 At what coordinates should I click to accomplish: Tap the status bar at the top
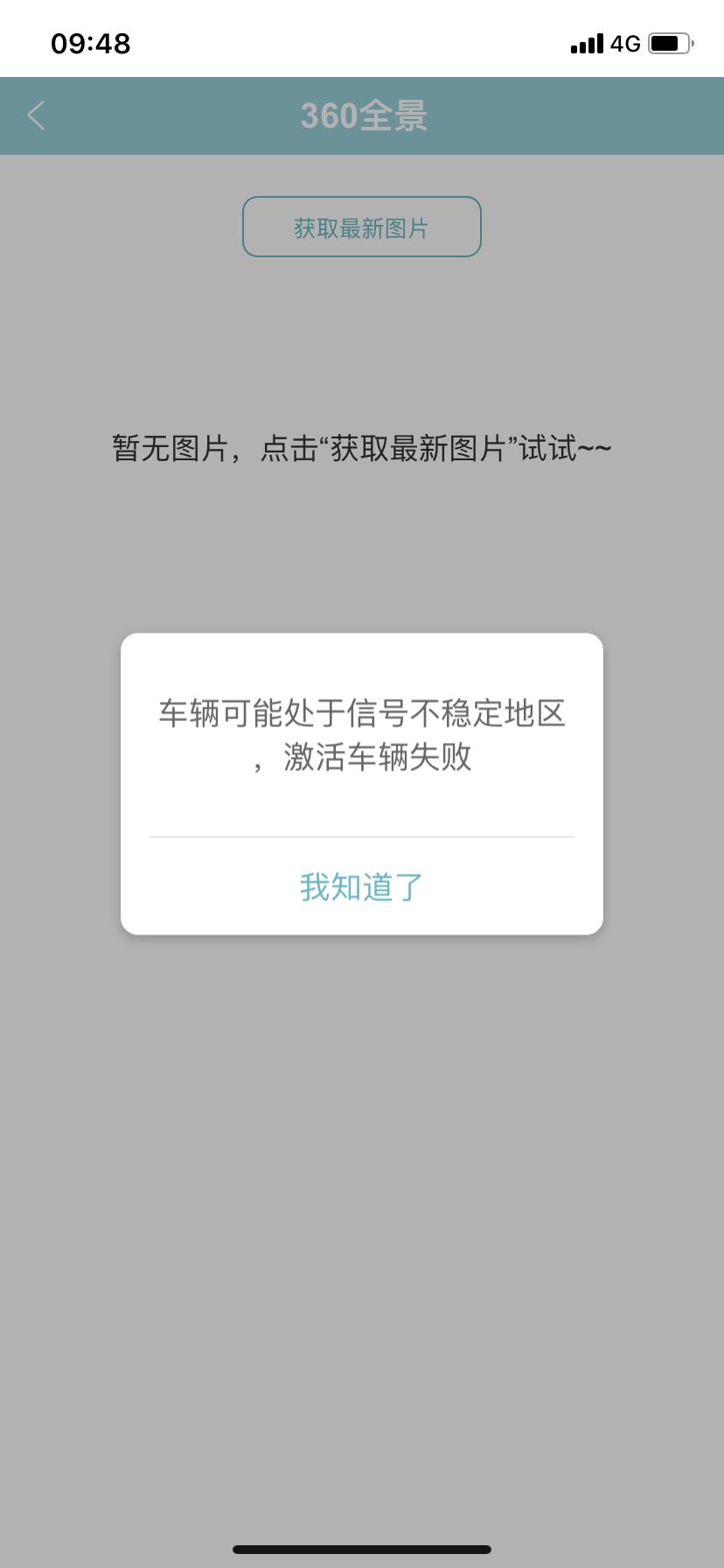click(362, 41)
